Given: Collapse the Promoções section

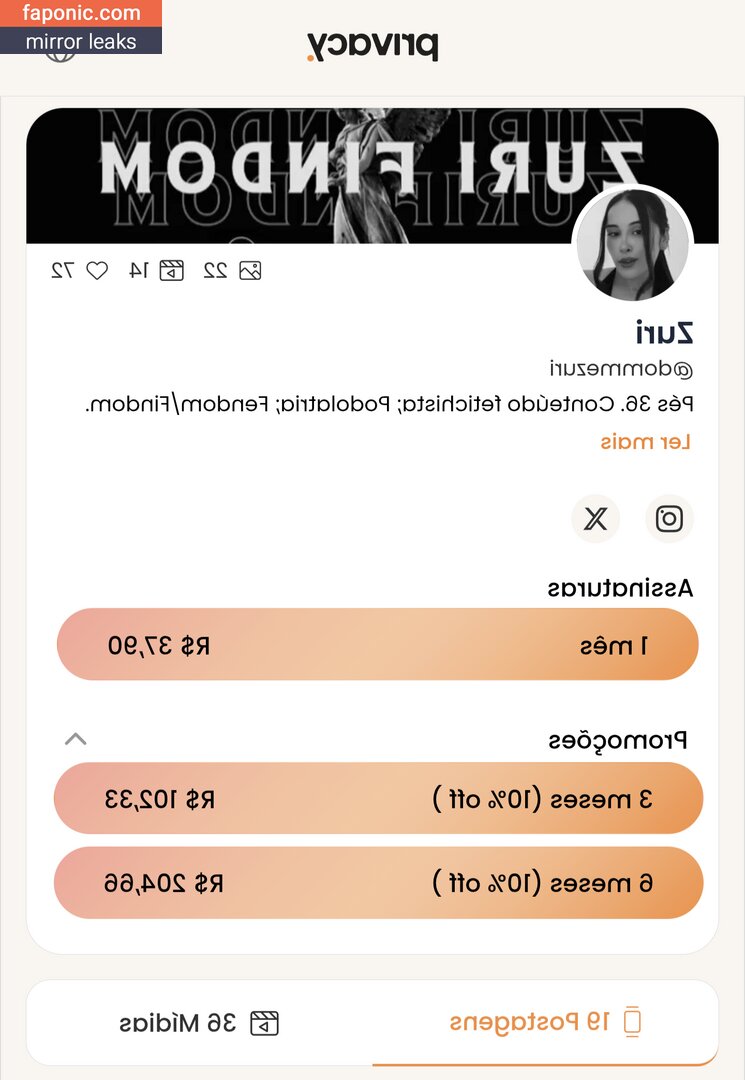Looking at the screenshot, I should pyautogui.click(x=76, y=739).
